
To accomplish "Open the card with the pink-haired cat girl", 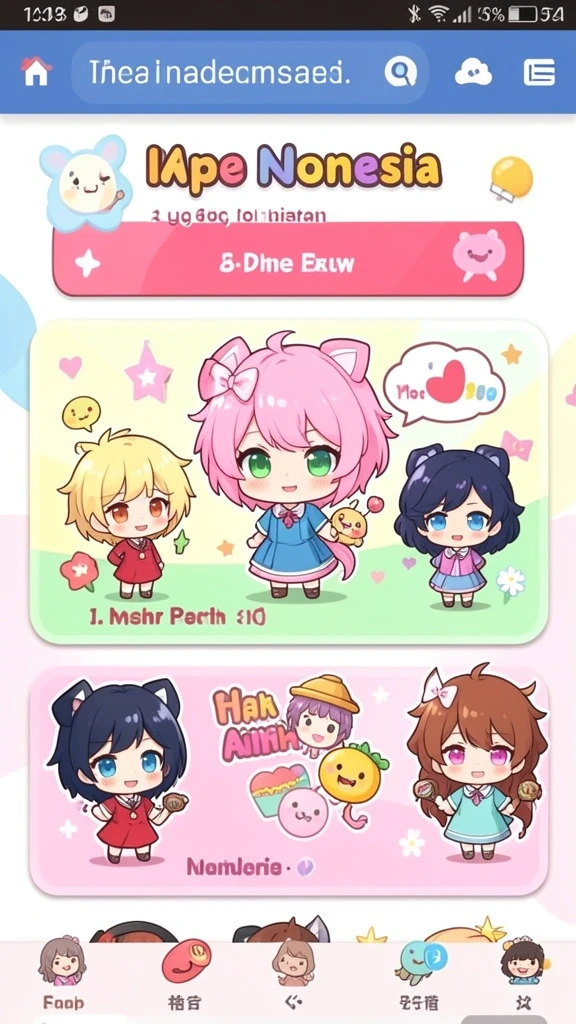I will coord(289,482).
